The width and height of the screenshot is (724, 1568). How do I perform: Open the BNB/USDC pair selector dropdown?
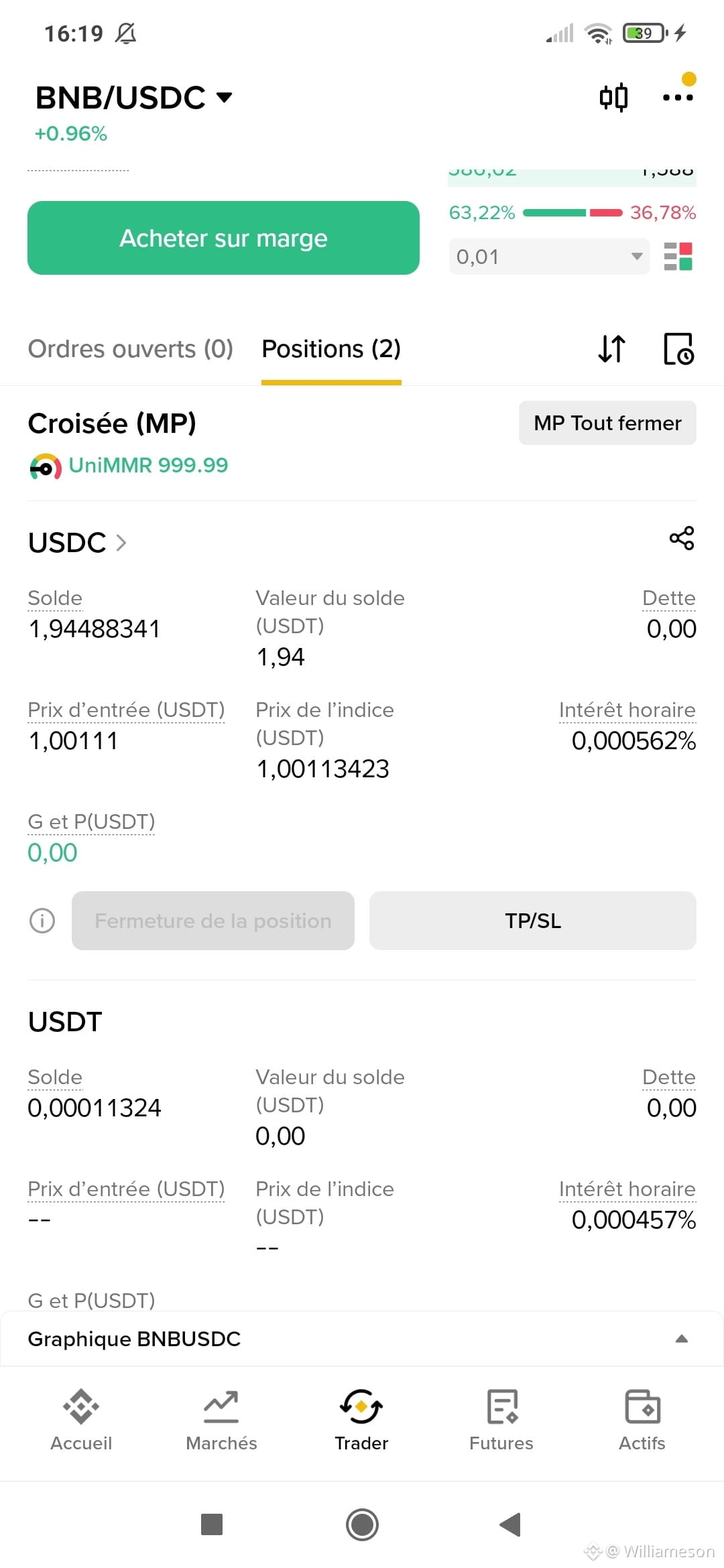tap(134, 98)
